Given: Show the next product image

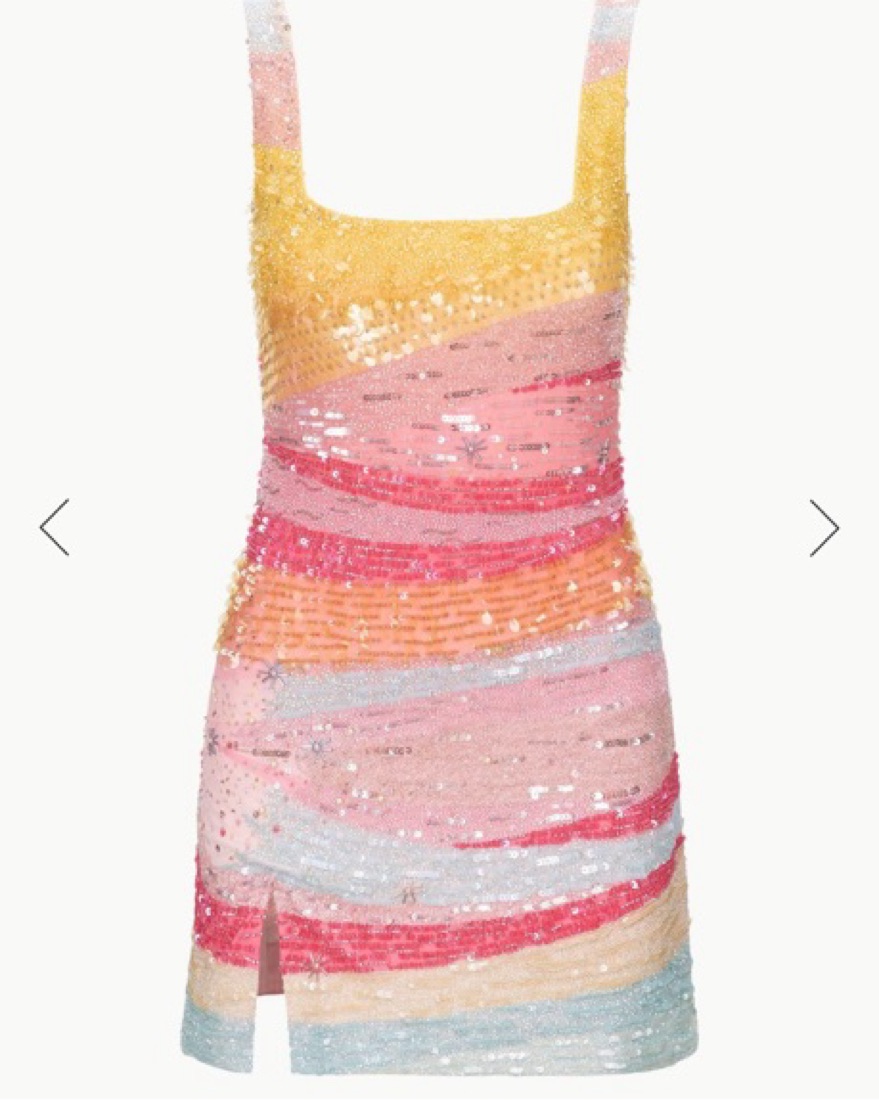Looking at the screenshot, I should 824,527.
